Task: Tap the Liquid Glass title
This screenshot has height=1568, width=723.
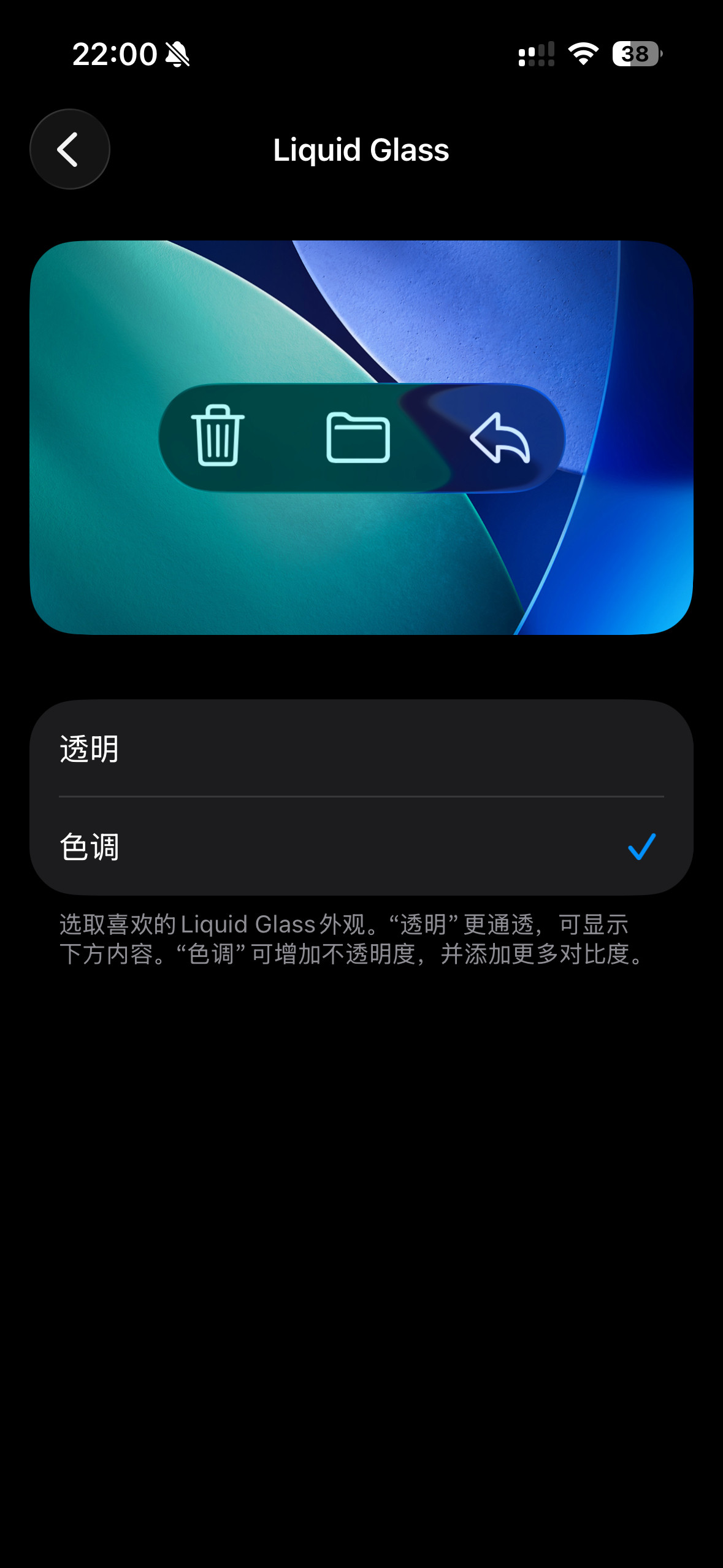Action: click(x=361, y=149)
